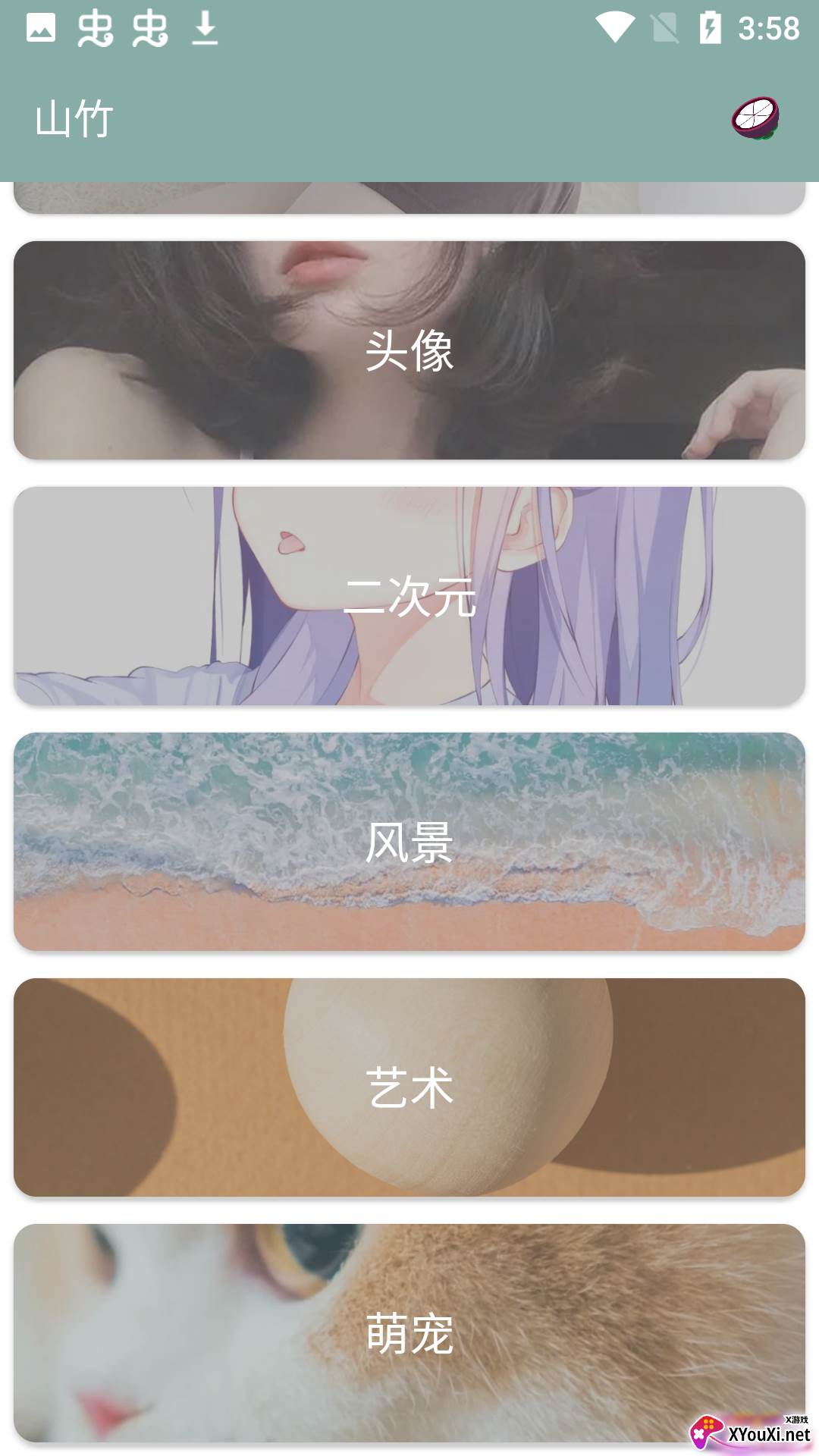Open the 头像 category card

pyautogui.click(x=409, y=350)
